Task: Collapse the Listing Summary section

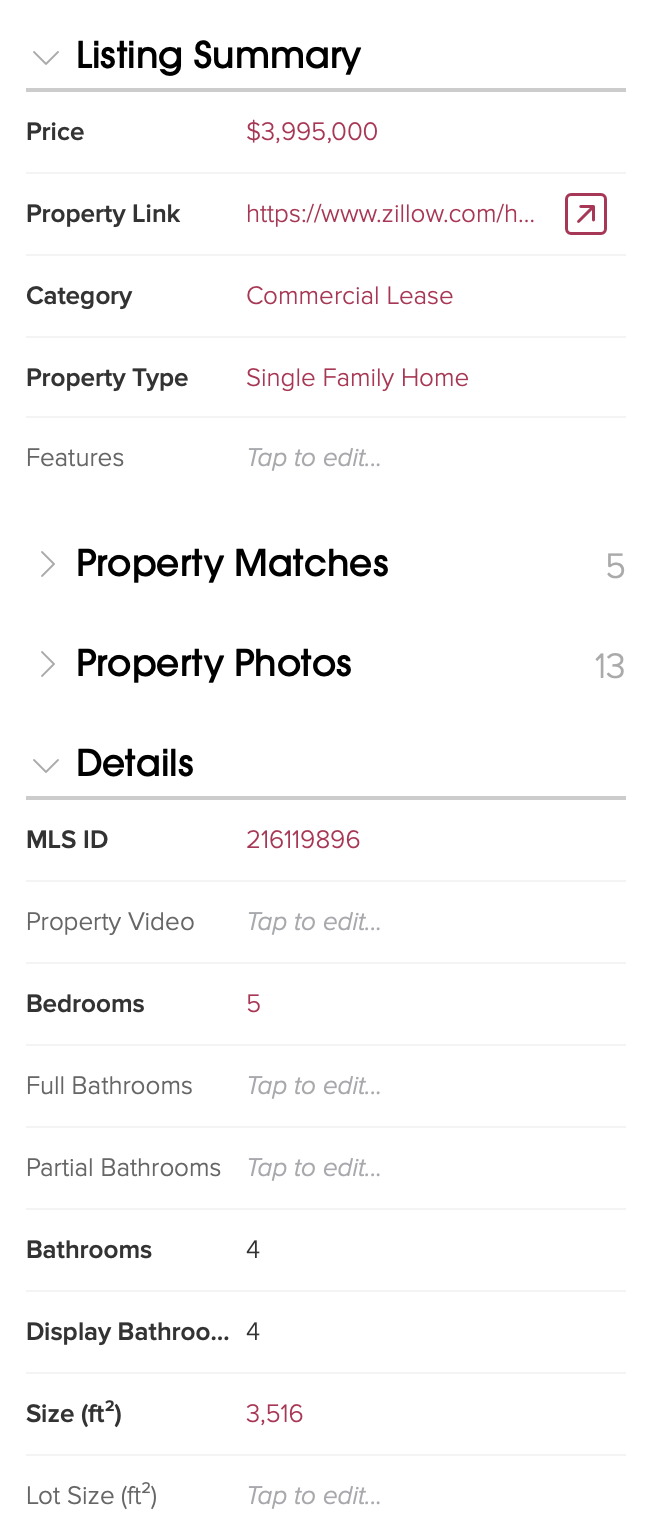Action: [46, 58]
